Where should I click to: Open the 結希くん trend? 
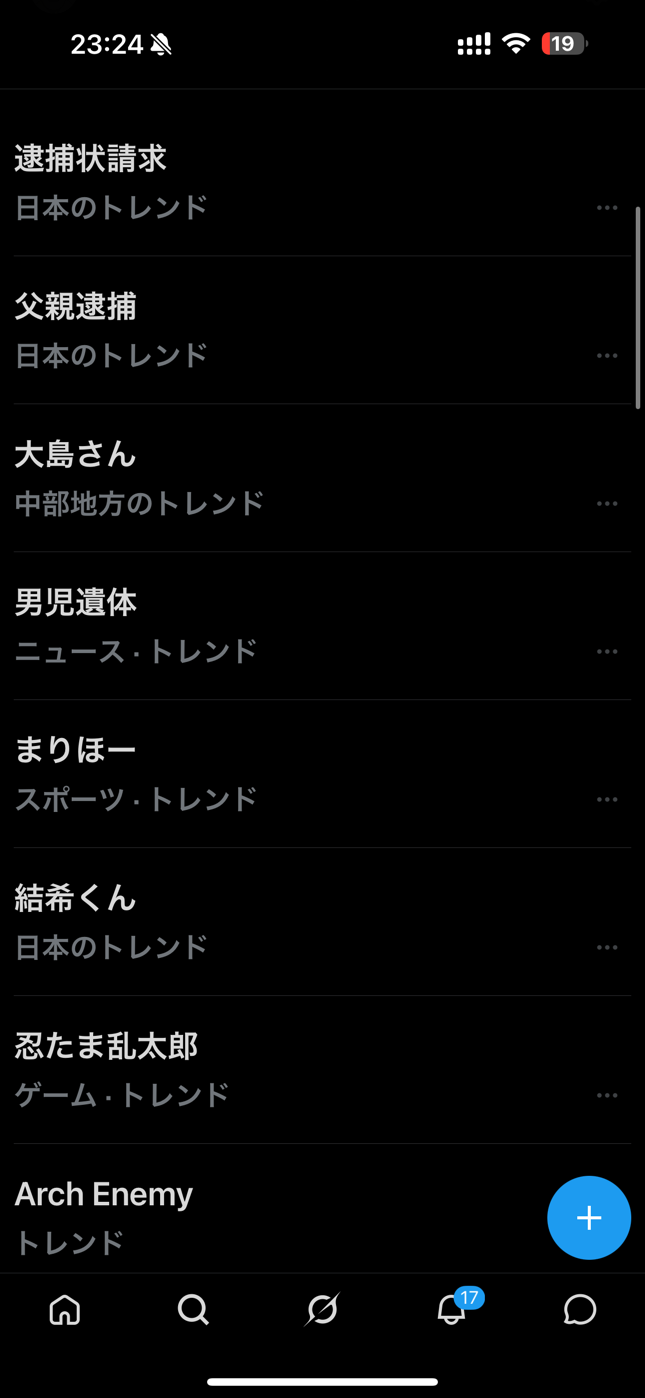coord(75,899)
